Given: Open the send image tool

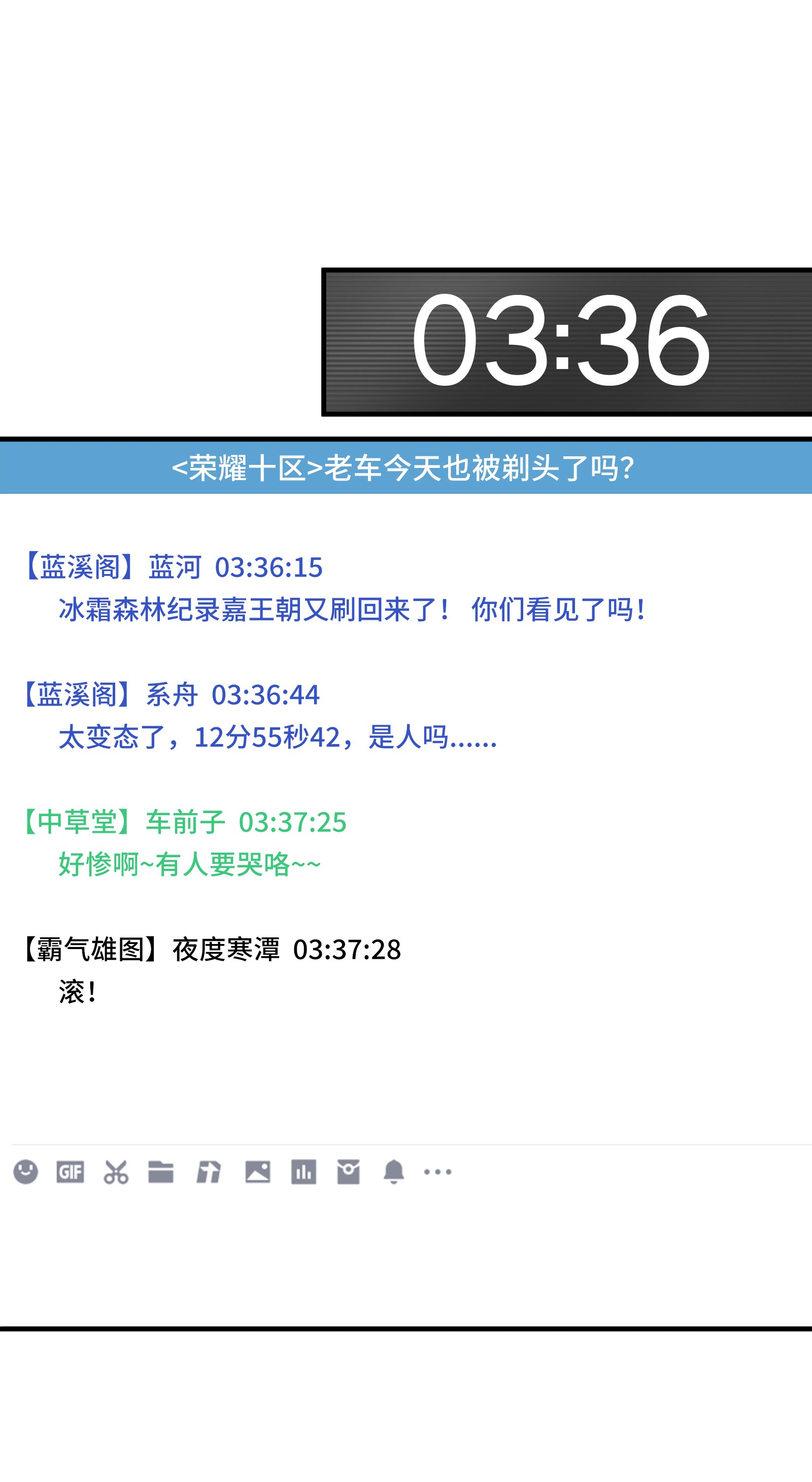Looking at the screenshot, I should pyautogui.click(x=258, y=1172).
